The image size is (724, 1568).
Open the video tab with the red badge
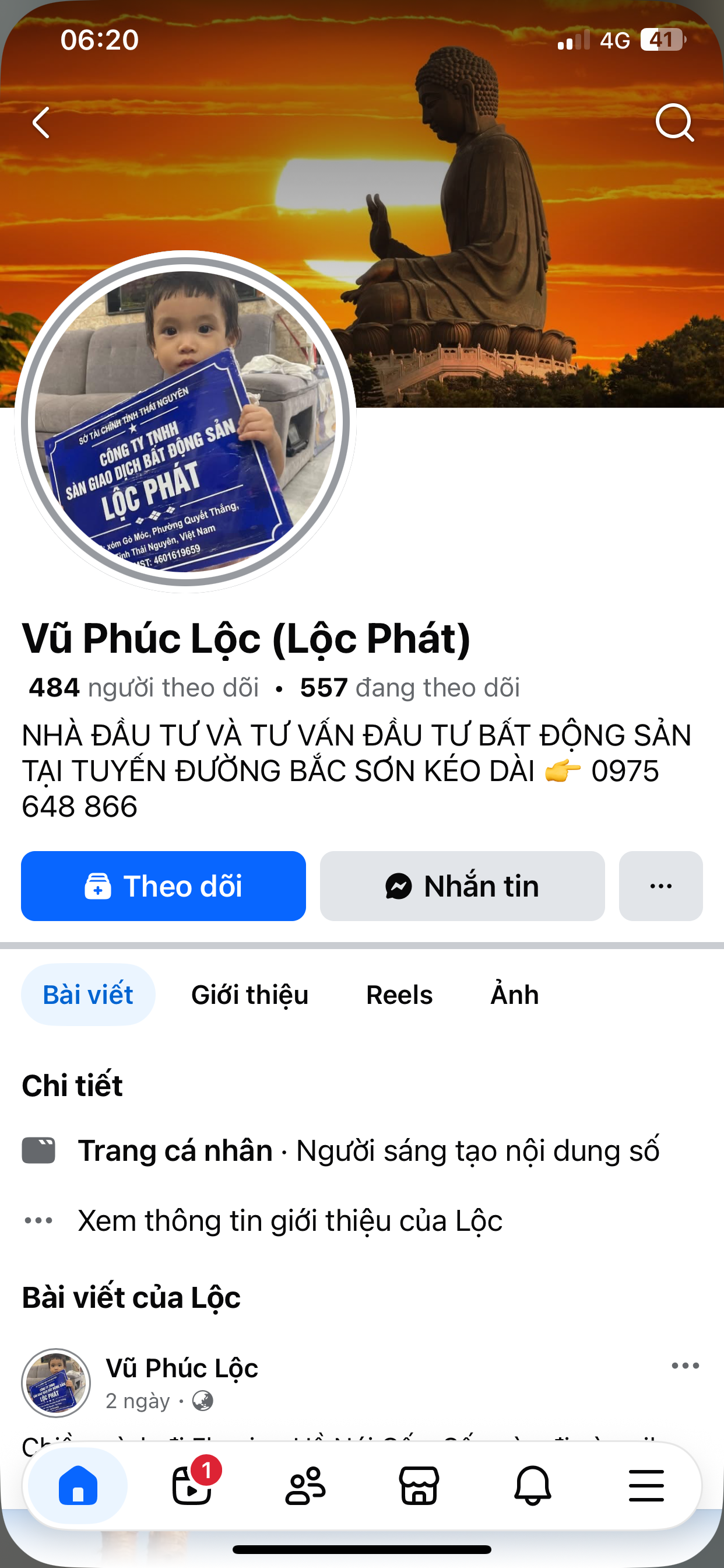pos(192,1486)
